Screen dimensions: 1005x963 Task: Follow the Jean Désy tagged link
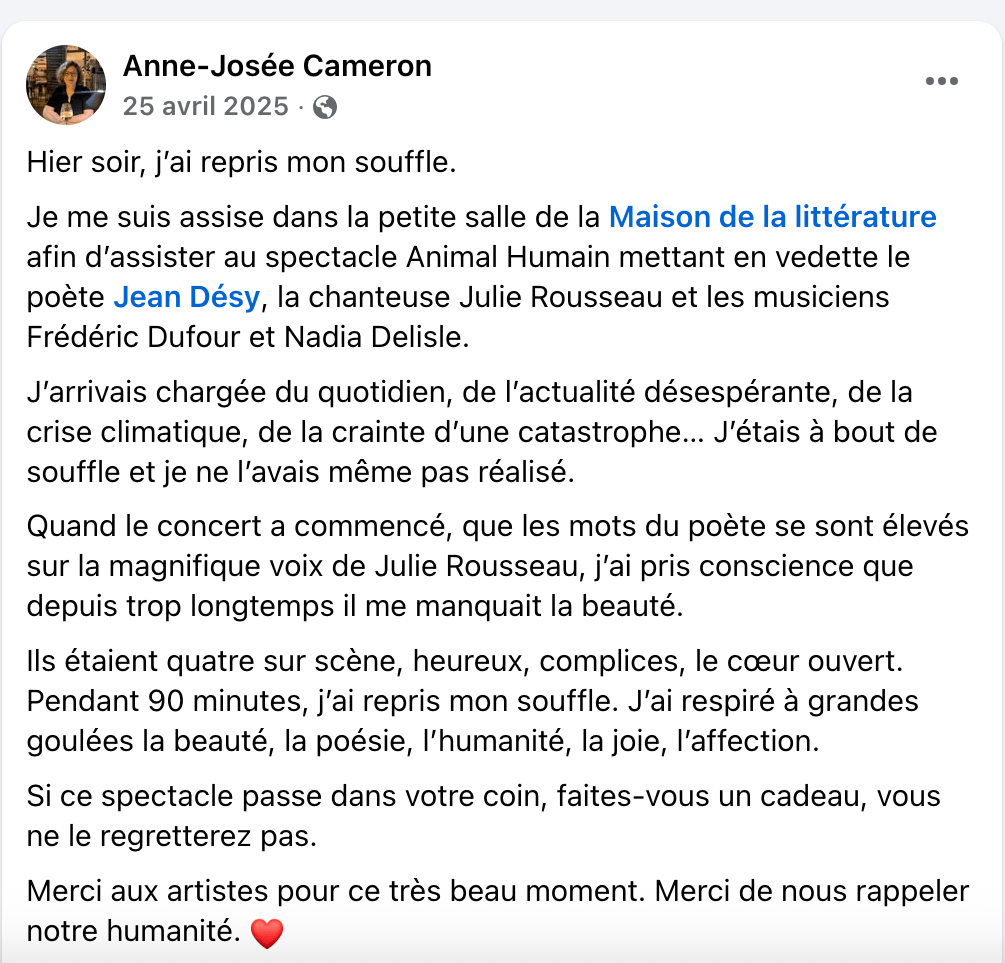(186, 297)
